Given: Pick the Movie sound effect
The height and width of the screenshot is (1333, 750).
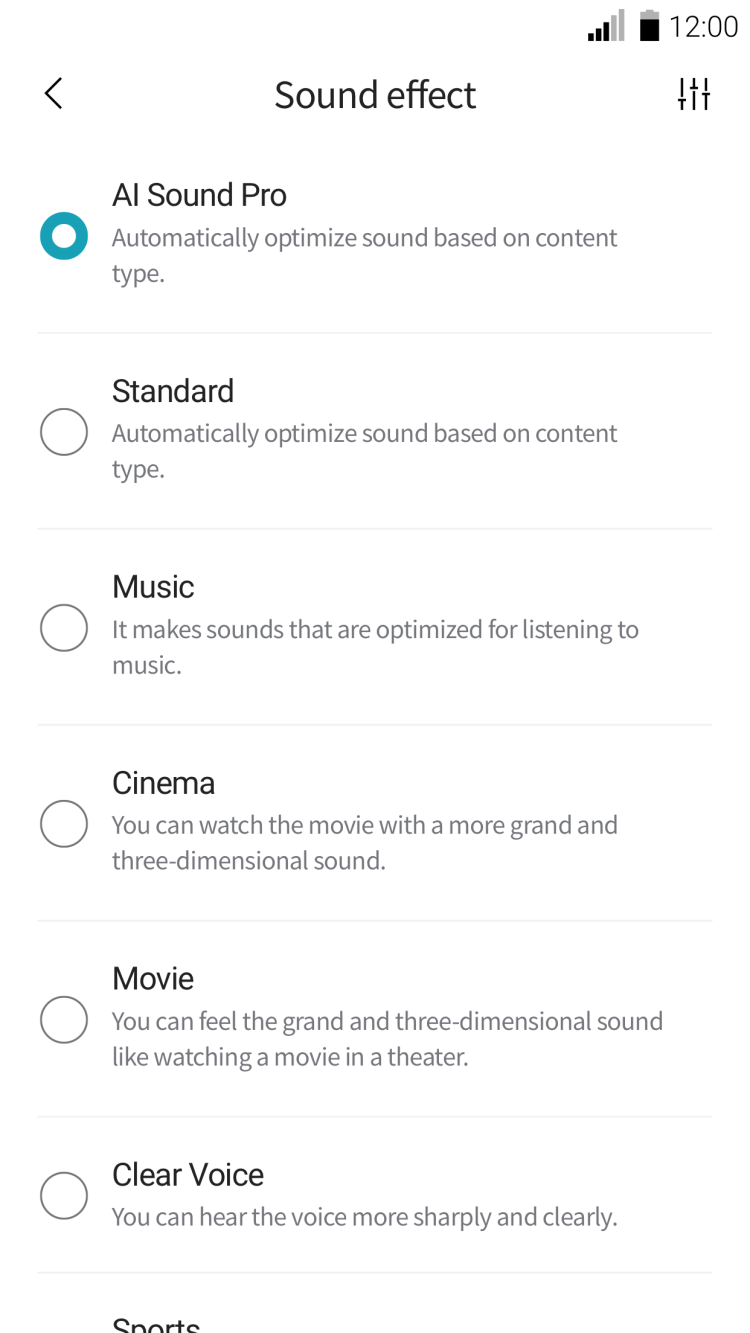Looking at the screenshot, I should pos(64,1020).
